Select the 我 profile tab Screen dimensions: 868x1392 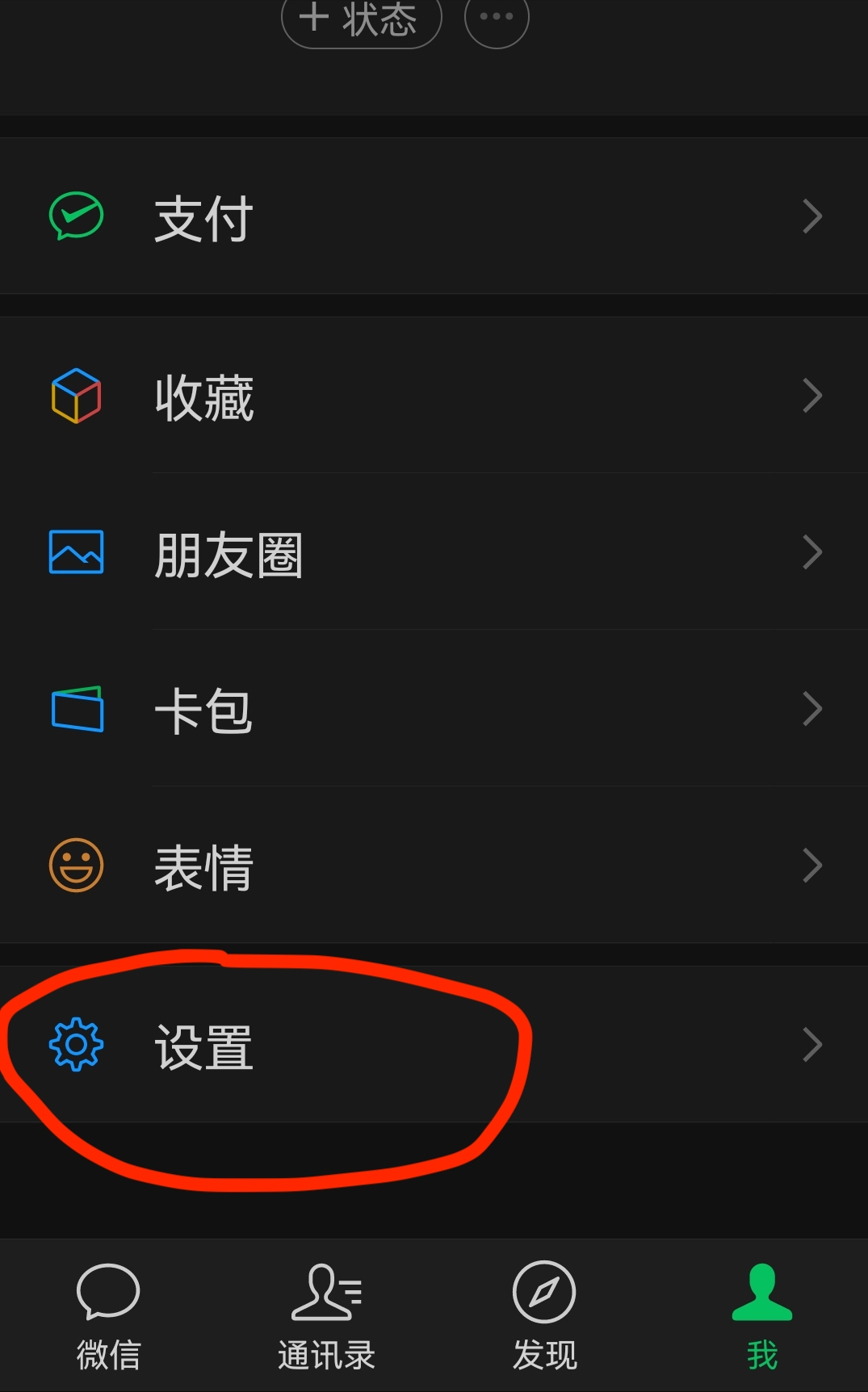(x=761, y=1316)
